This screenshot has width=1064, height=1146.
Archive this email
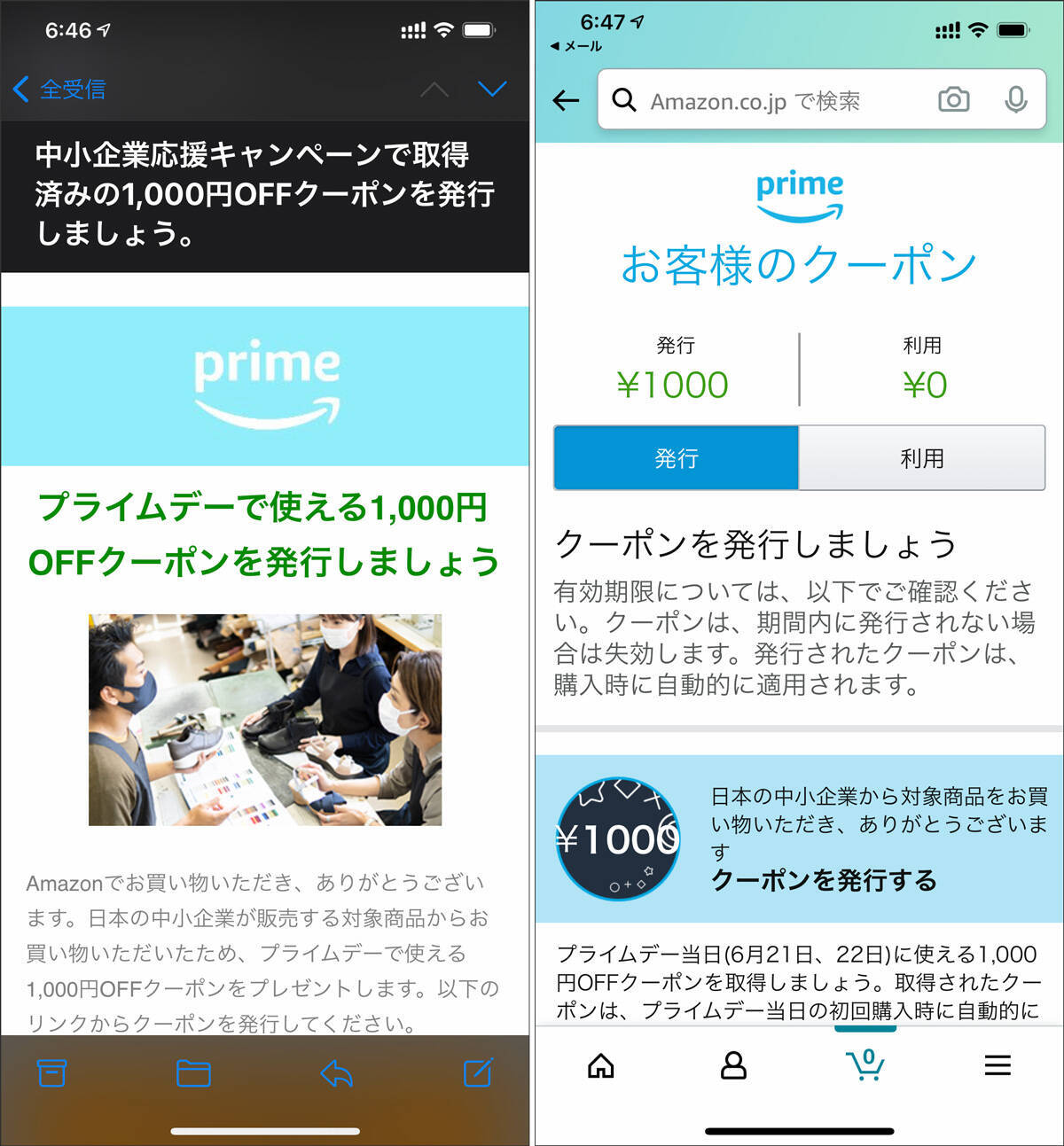(51, 1073)
